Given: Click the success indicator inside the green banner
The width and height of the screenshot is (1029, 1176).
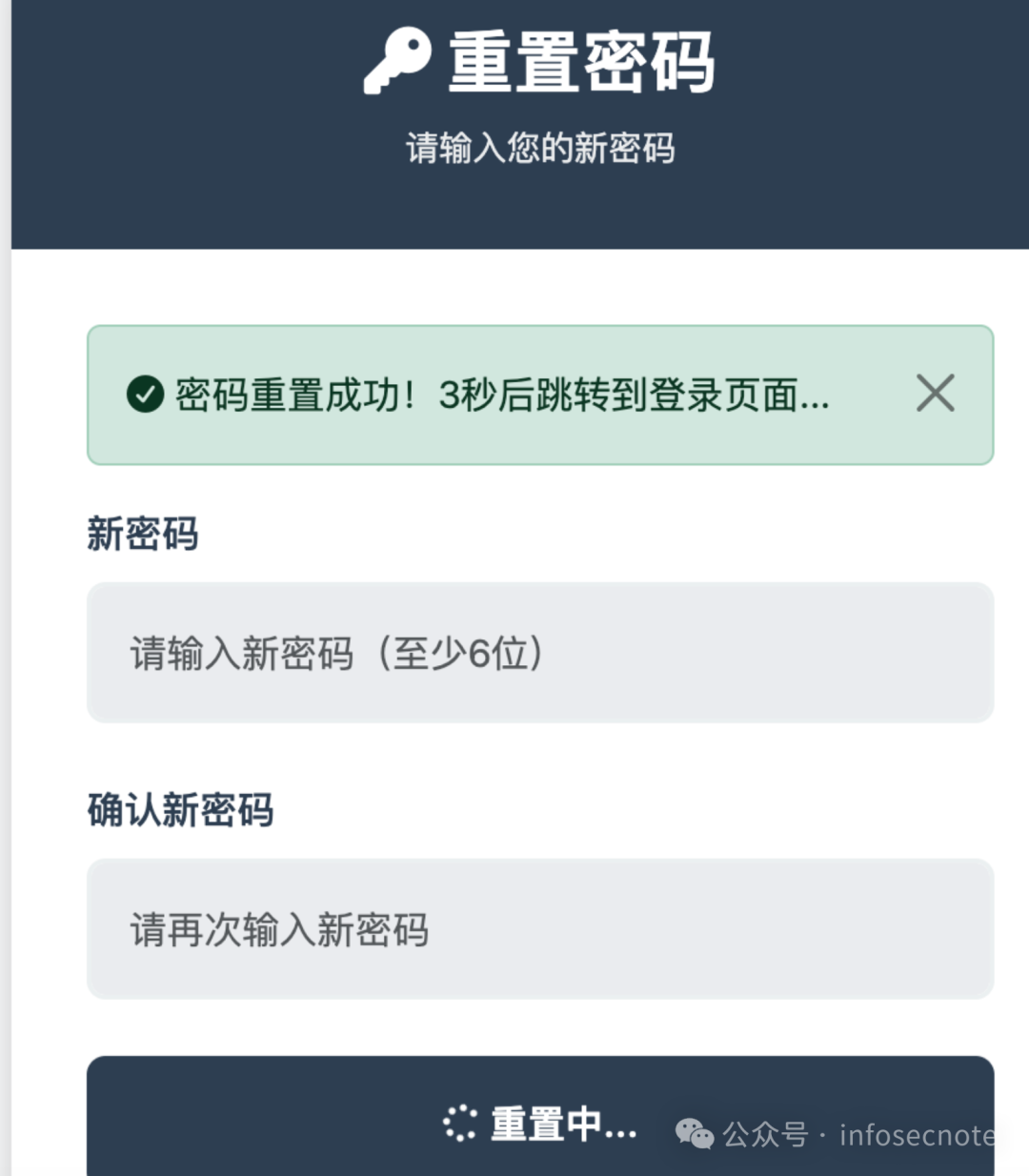Looking at the screenshot, I should pyautogui.click(x=145, y=394).
